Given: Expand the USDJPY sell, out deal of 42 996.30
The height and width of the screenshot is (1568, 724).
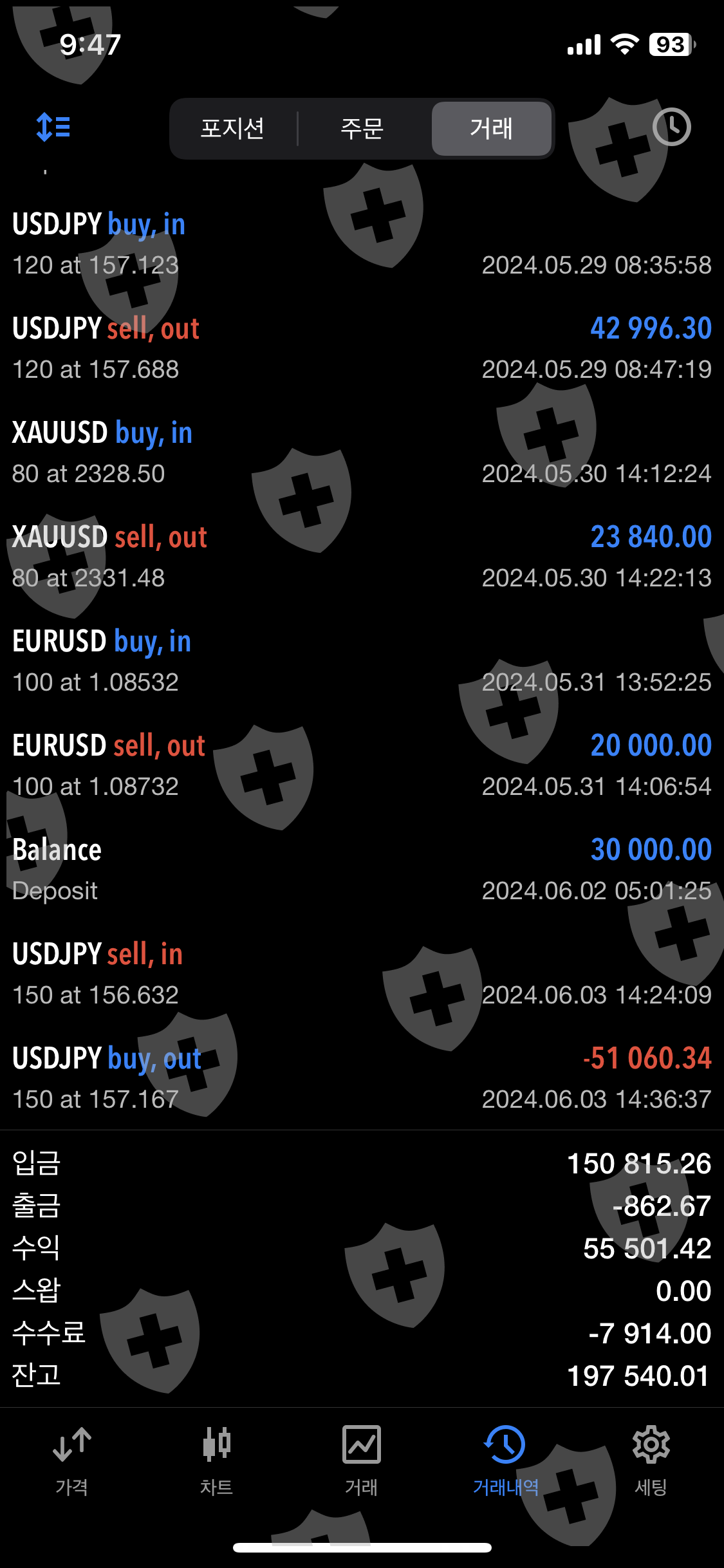Looking at the screenshot, I should coord(362,348).
